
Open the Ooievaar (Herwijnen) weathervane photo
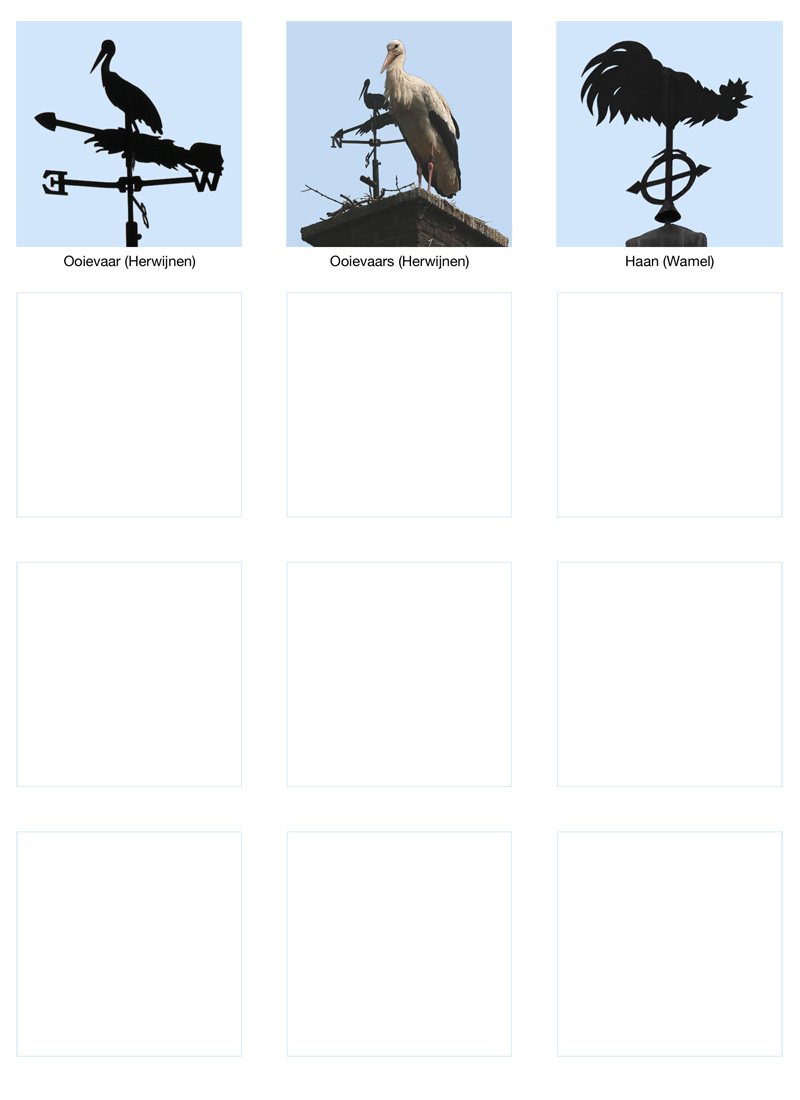click(x=129, y=134)
